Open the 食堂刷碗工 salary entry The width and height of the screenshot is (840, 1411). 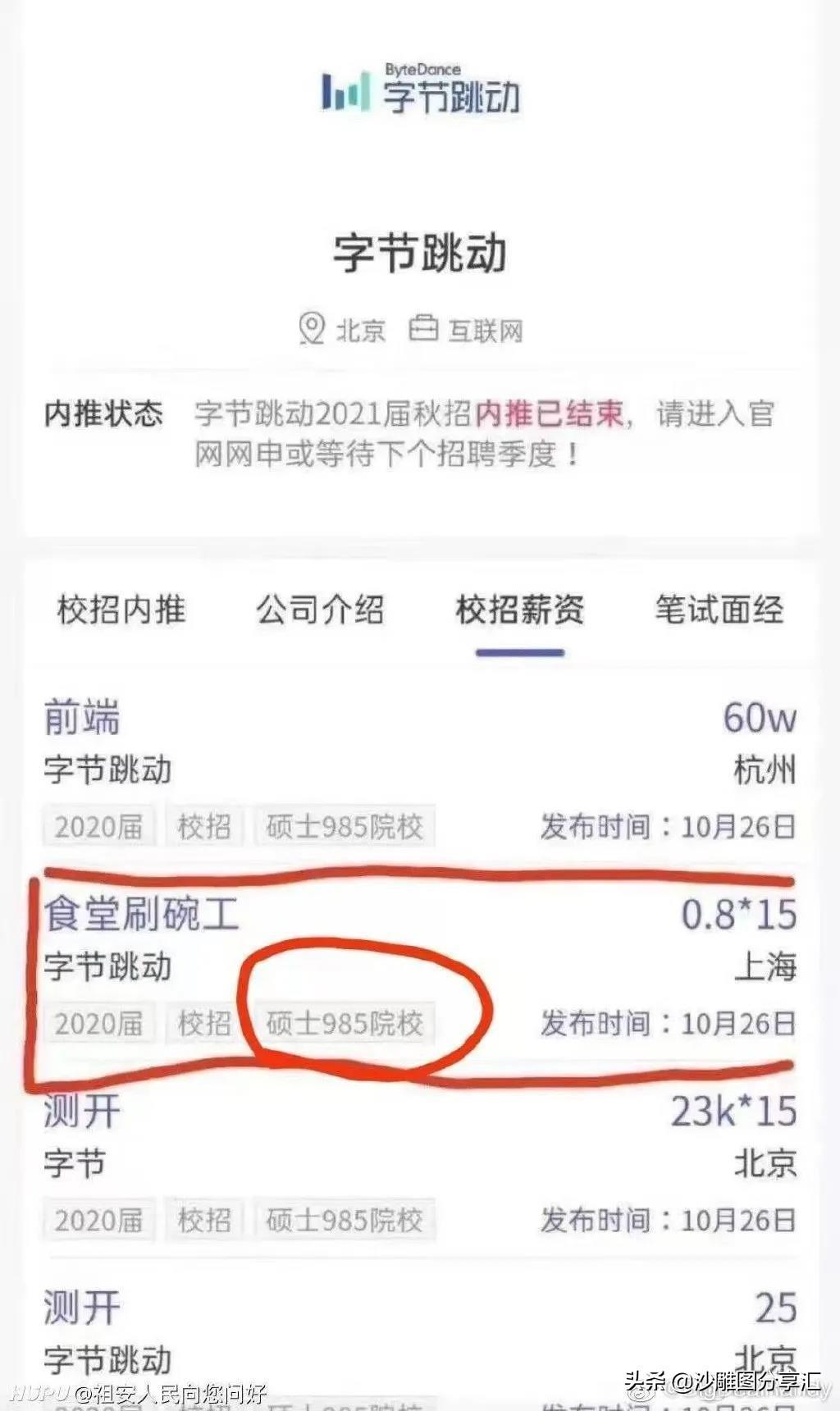420,968
